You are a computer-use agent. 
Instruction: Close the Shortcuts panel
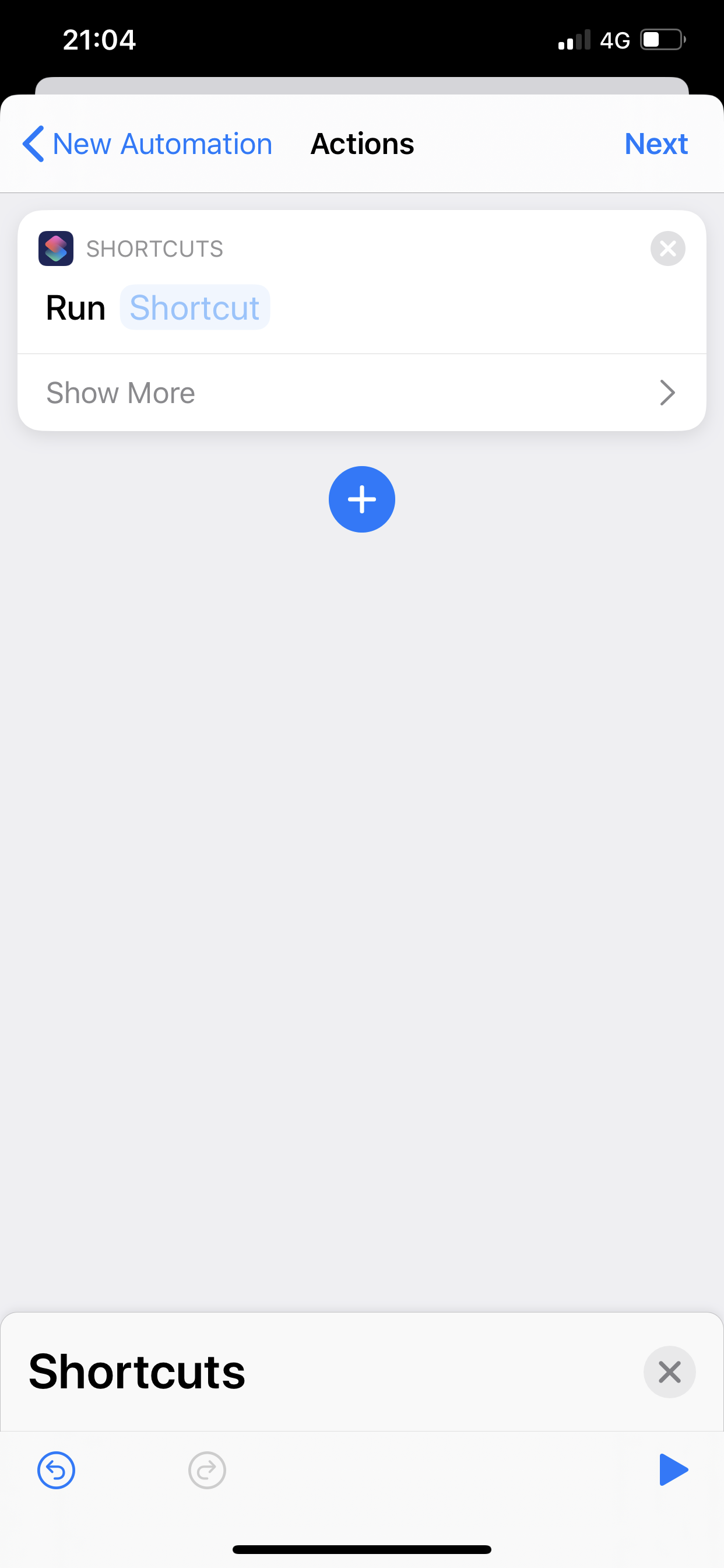(669, 1372)
